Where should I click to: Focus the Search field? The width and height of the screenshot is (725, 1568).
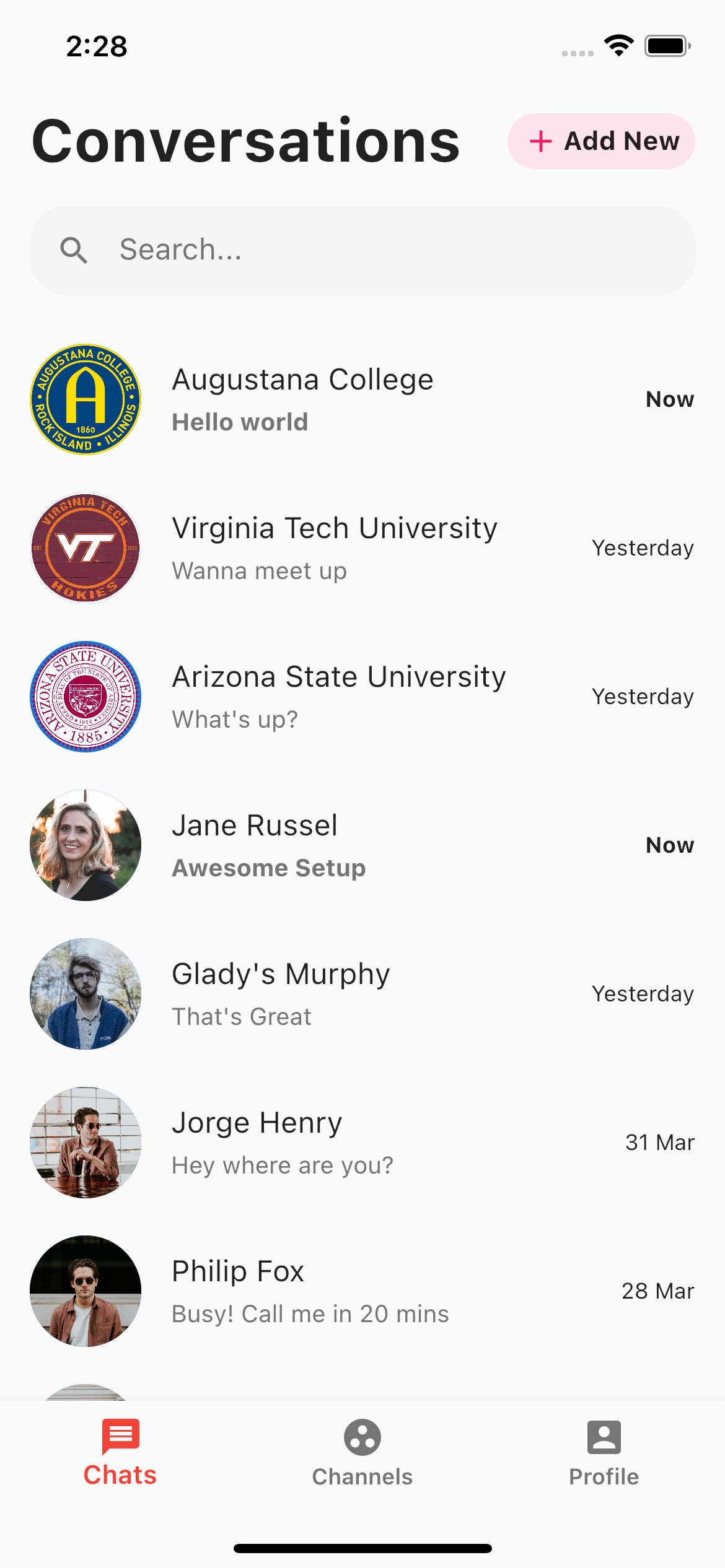click(362, 250)
